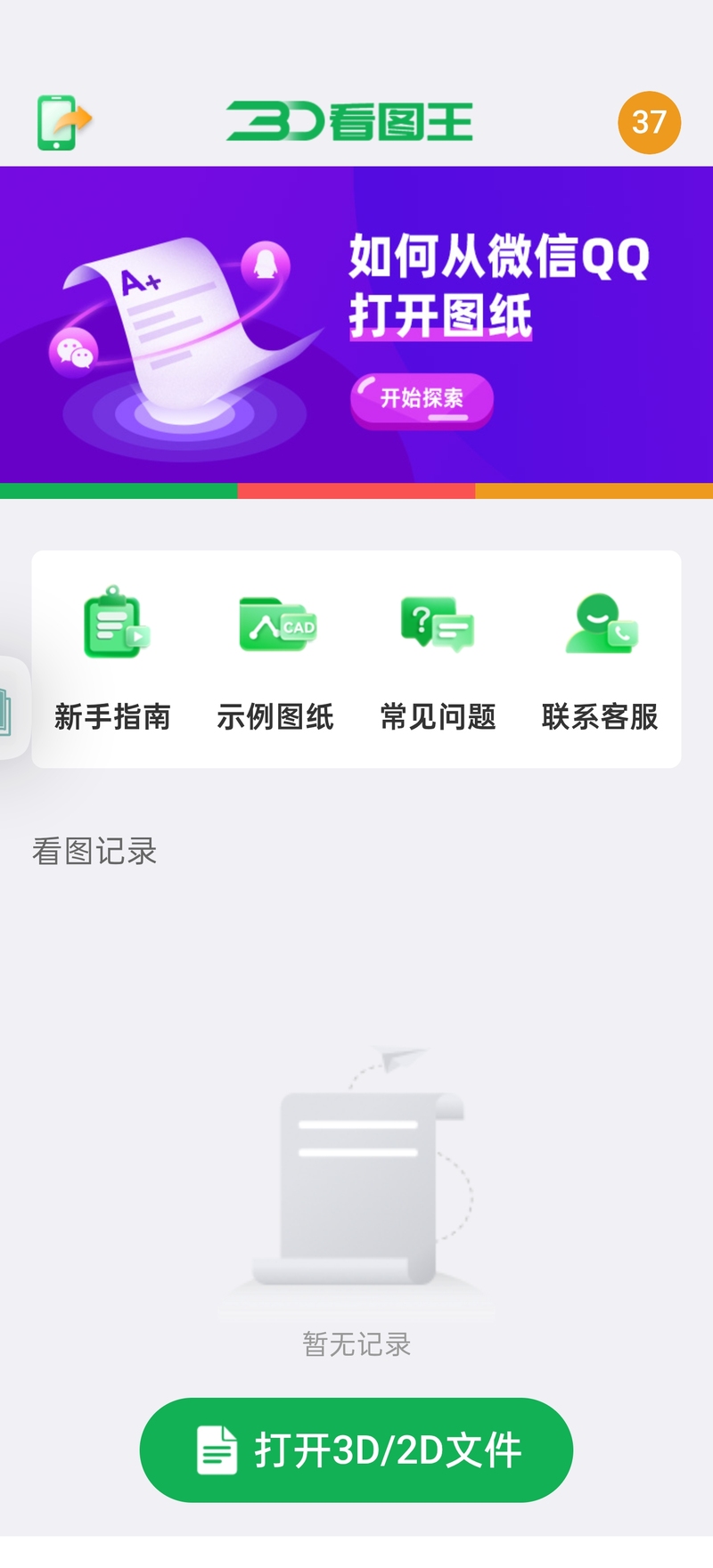
Task: View 示例图纸 sample drawings
Action: pos(275,659)
